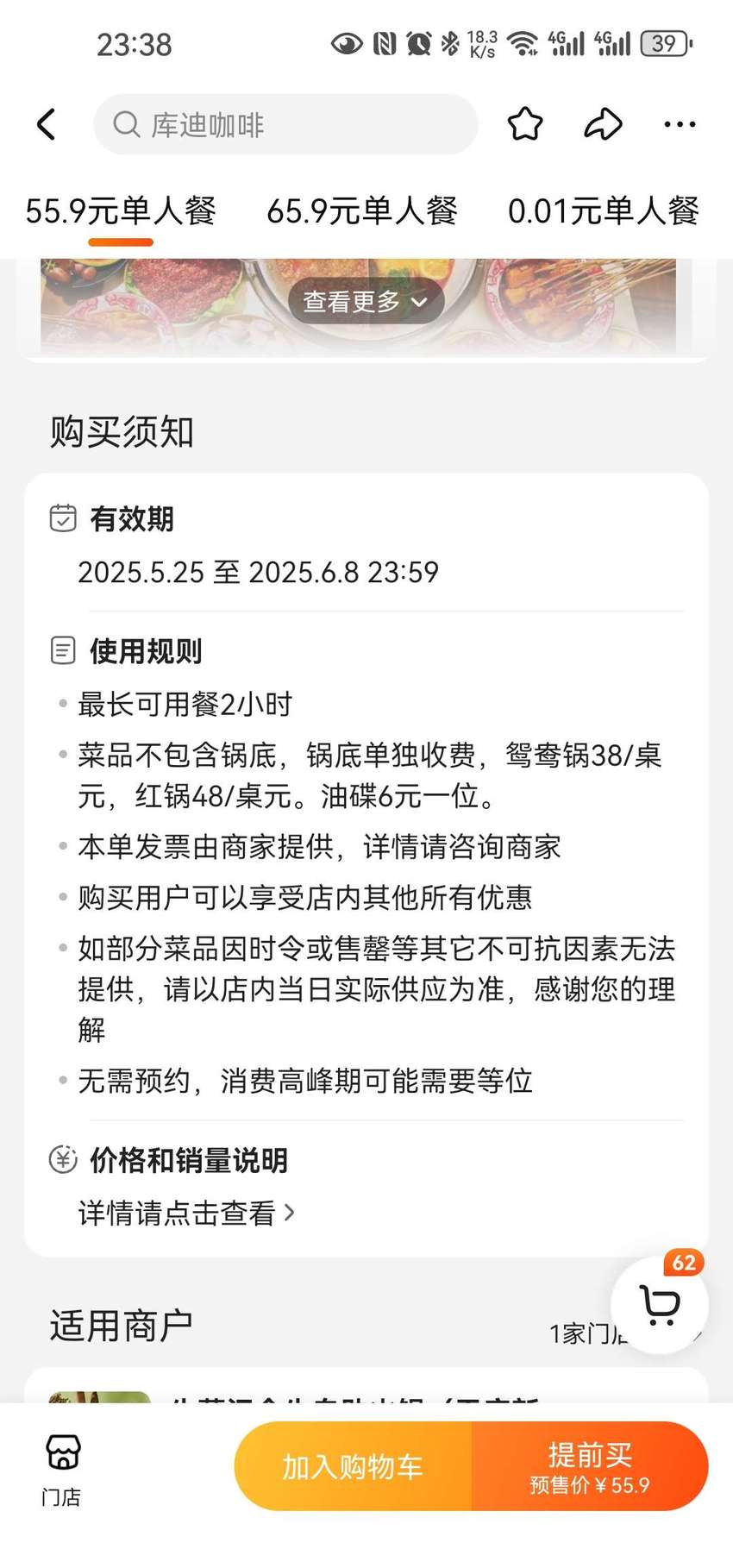
Task: Tap 提前买 to buy at ¥55.9
Action: tap(590, 1466)
